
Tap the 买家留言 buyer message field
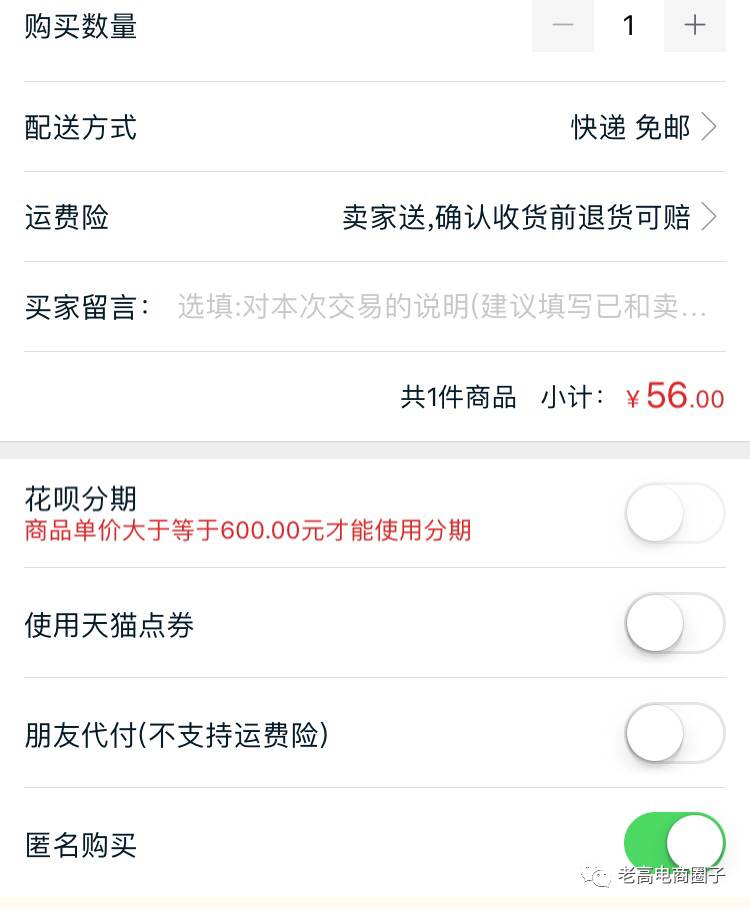(x=442, y=307)
